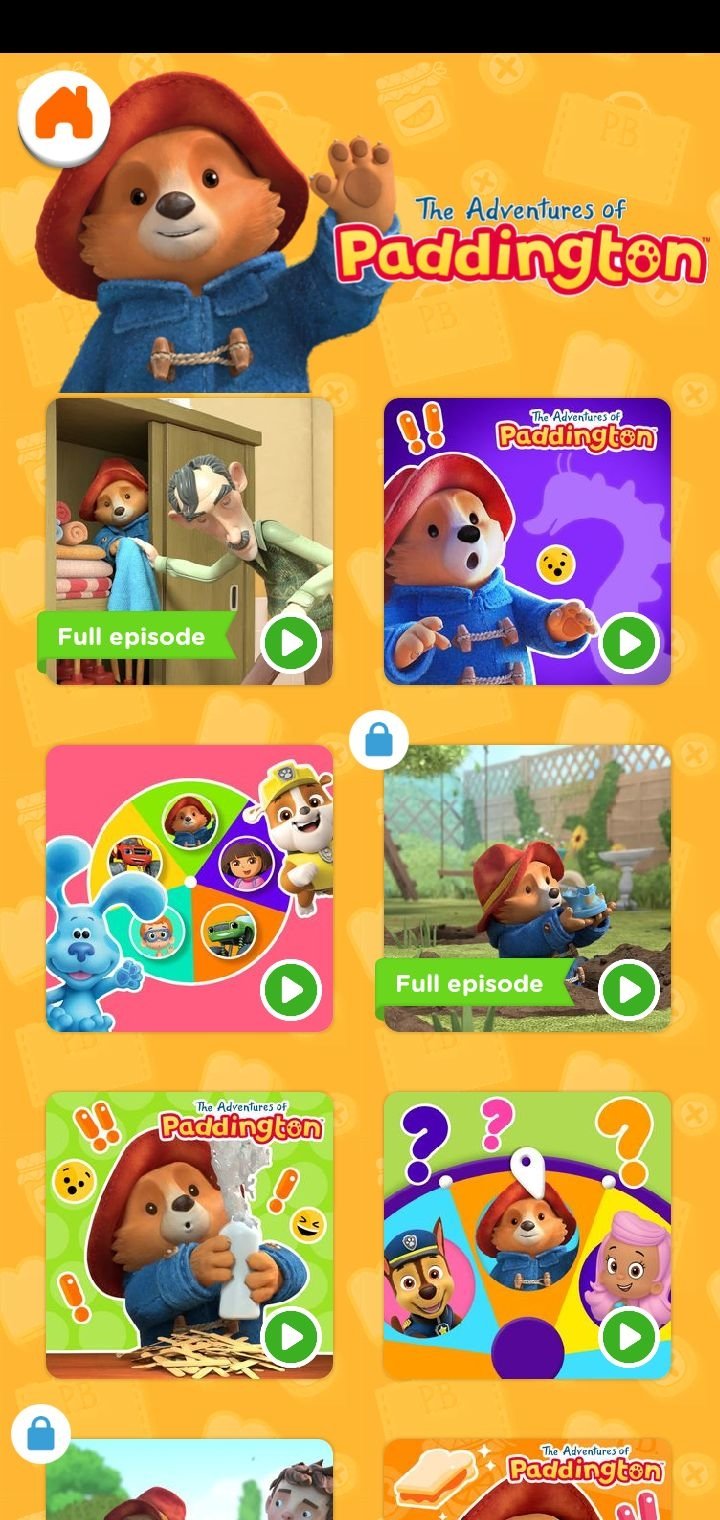Play the full episode with Paddington in the closet

click(189, 541)
